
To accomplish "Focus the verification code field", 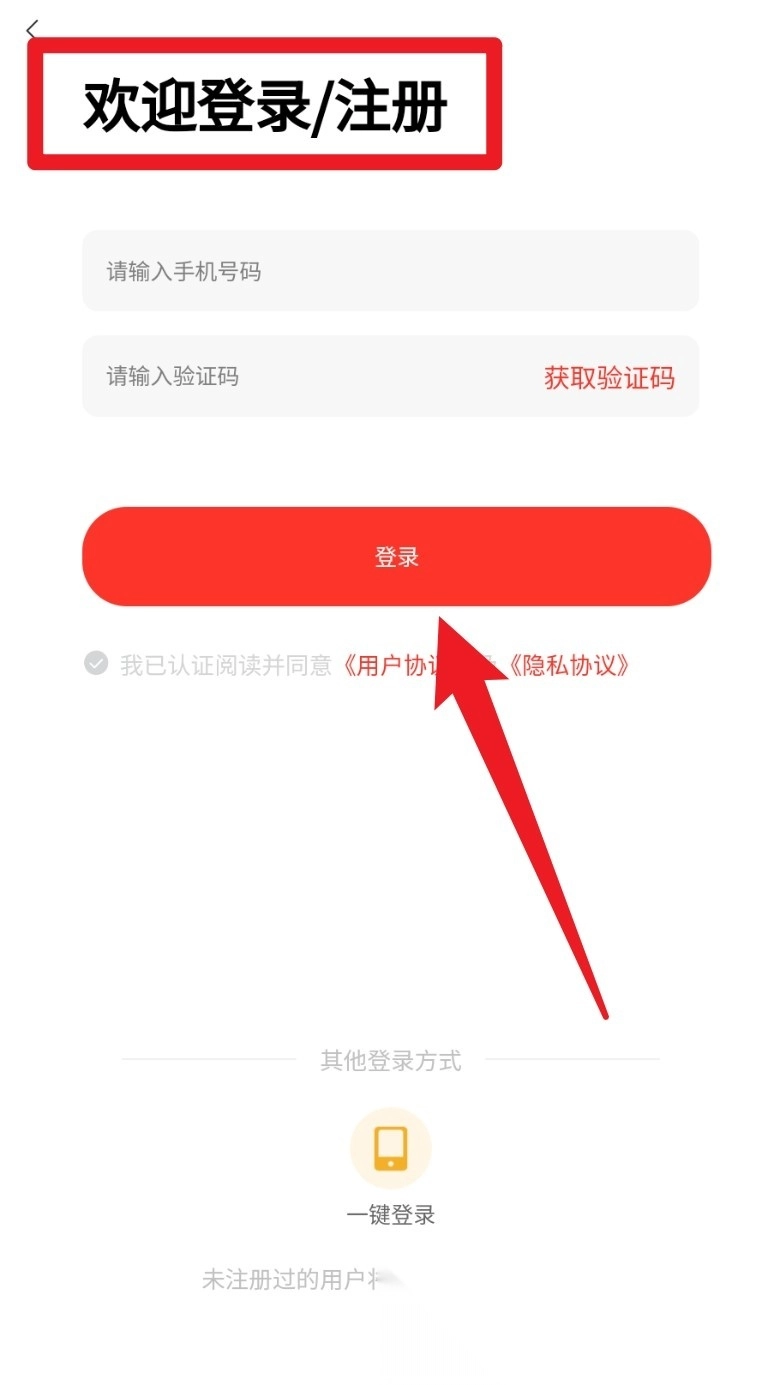I will pyautogui.click(x=300, y=377).
